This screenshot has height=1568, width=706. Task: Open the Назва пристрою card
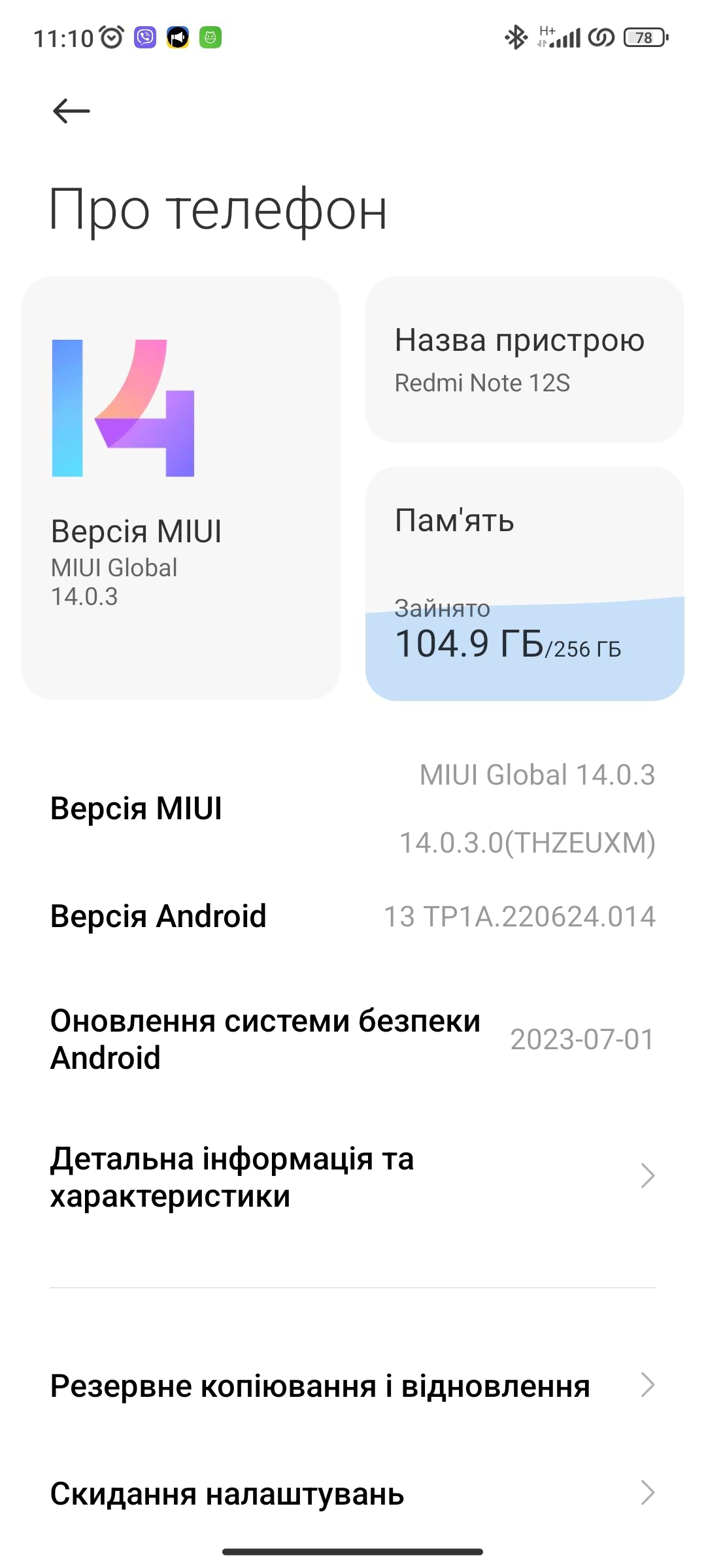pyautogui.click(x=524, y=359)
